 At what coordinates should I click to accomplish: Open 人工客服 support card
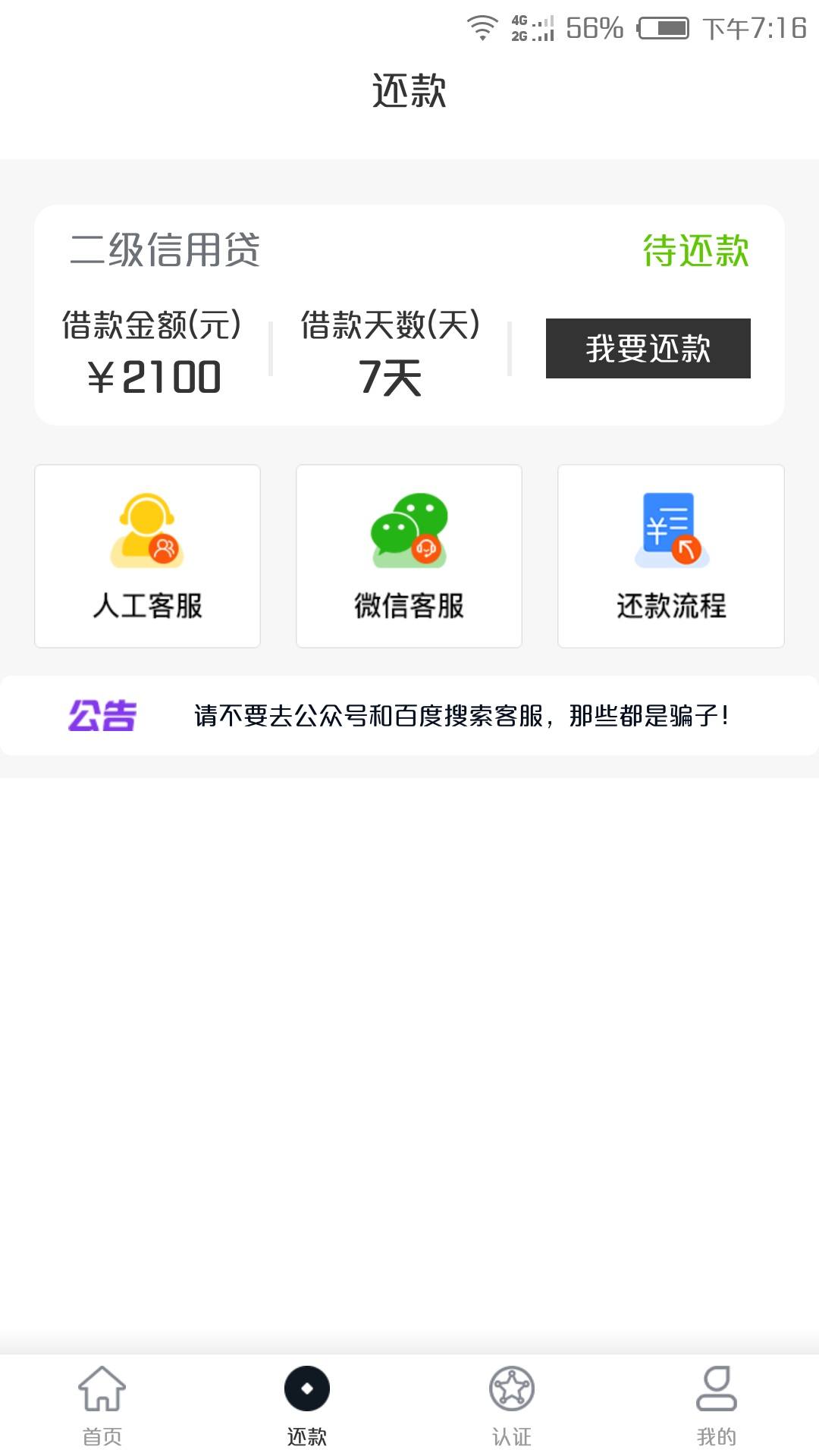(x=148, y=556)
